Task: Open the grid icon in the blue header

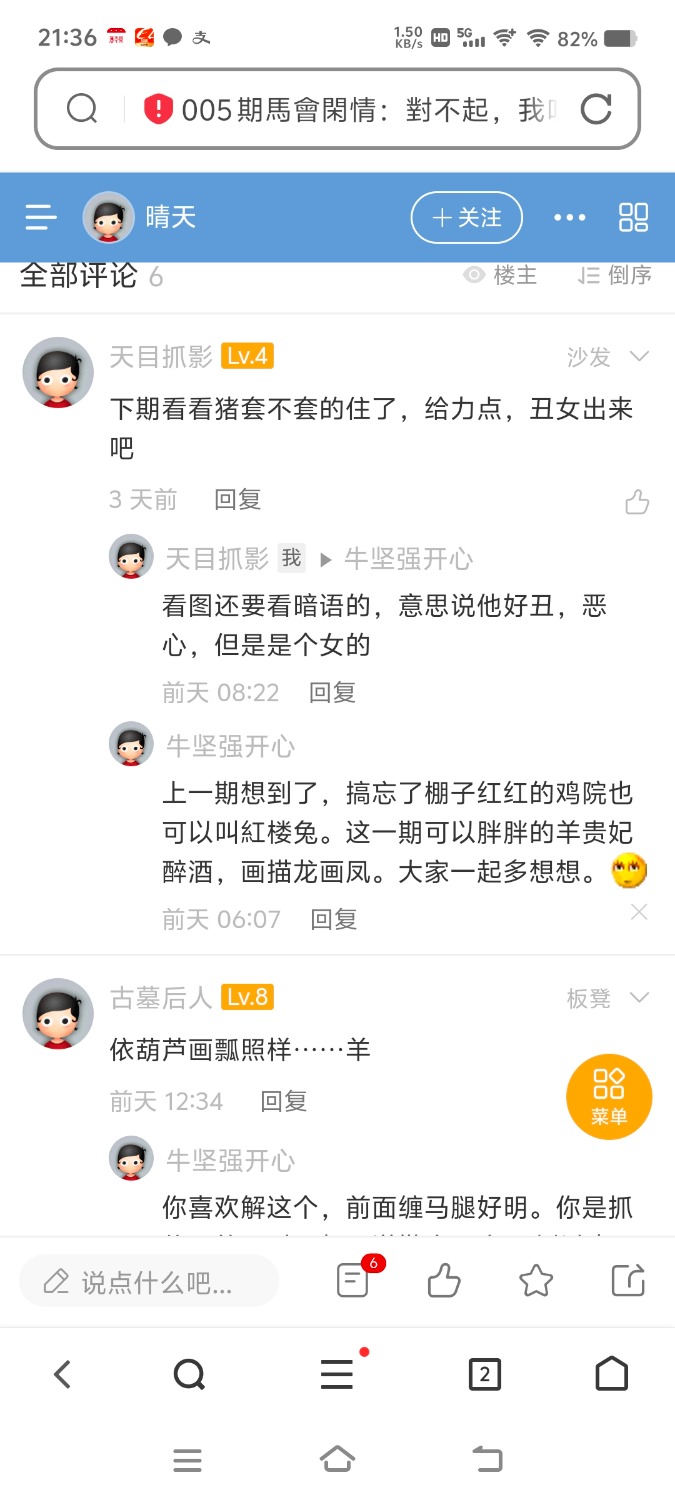Action: point(634,217)
